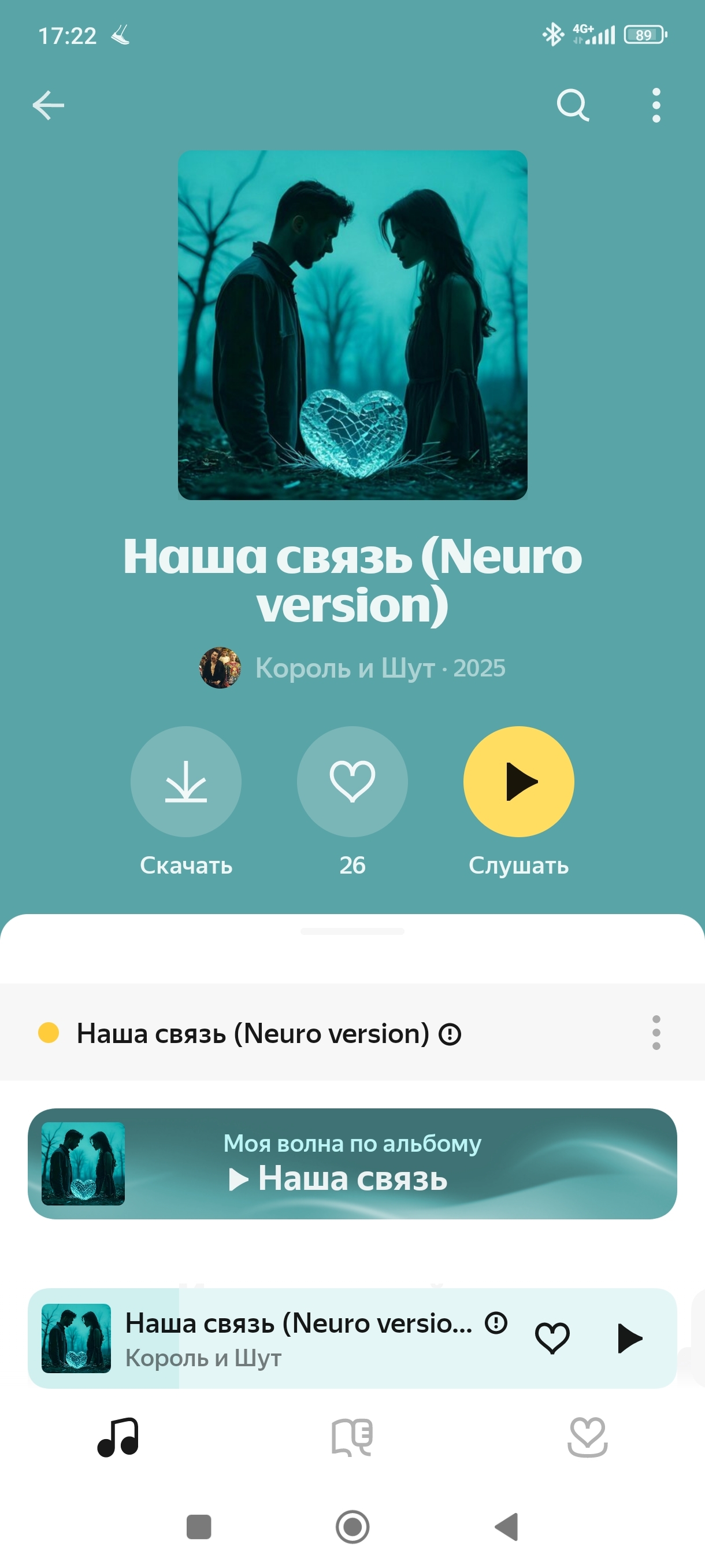
Task: Go back using the top-left arrow
Action: click(x=48, y=105)
